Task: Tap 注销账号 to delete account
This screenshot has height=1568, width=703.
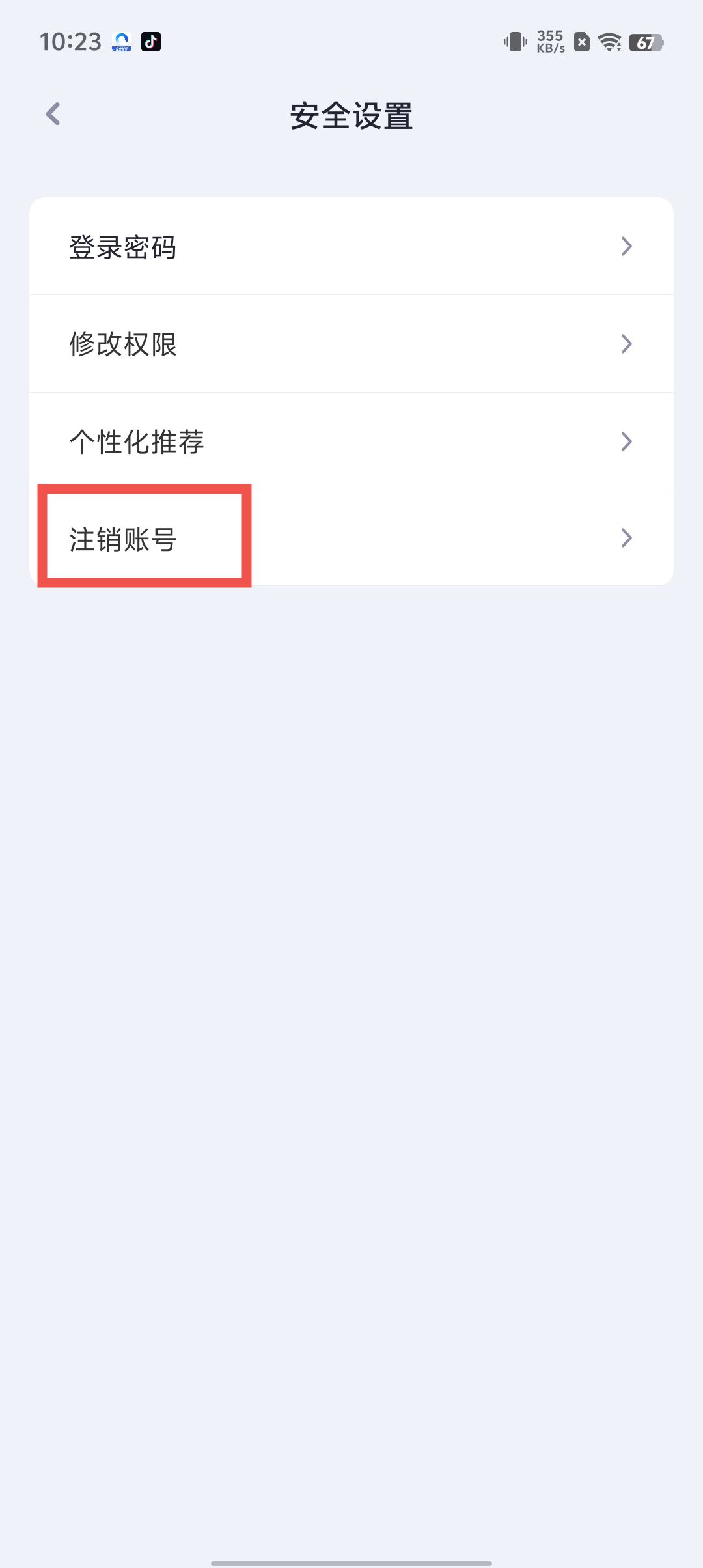Action: click(x=351, y=539)
